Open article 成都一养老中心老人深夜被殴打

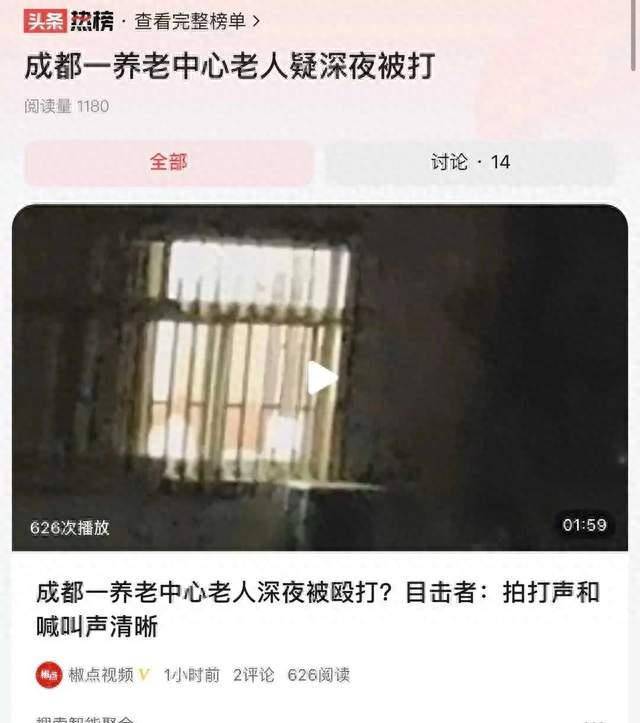tap(318, 608)
